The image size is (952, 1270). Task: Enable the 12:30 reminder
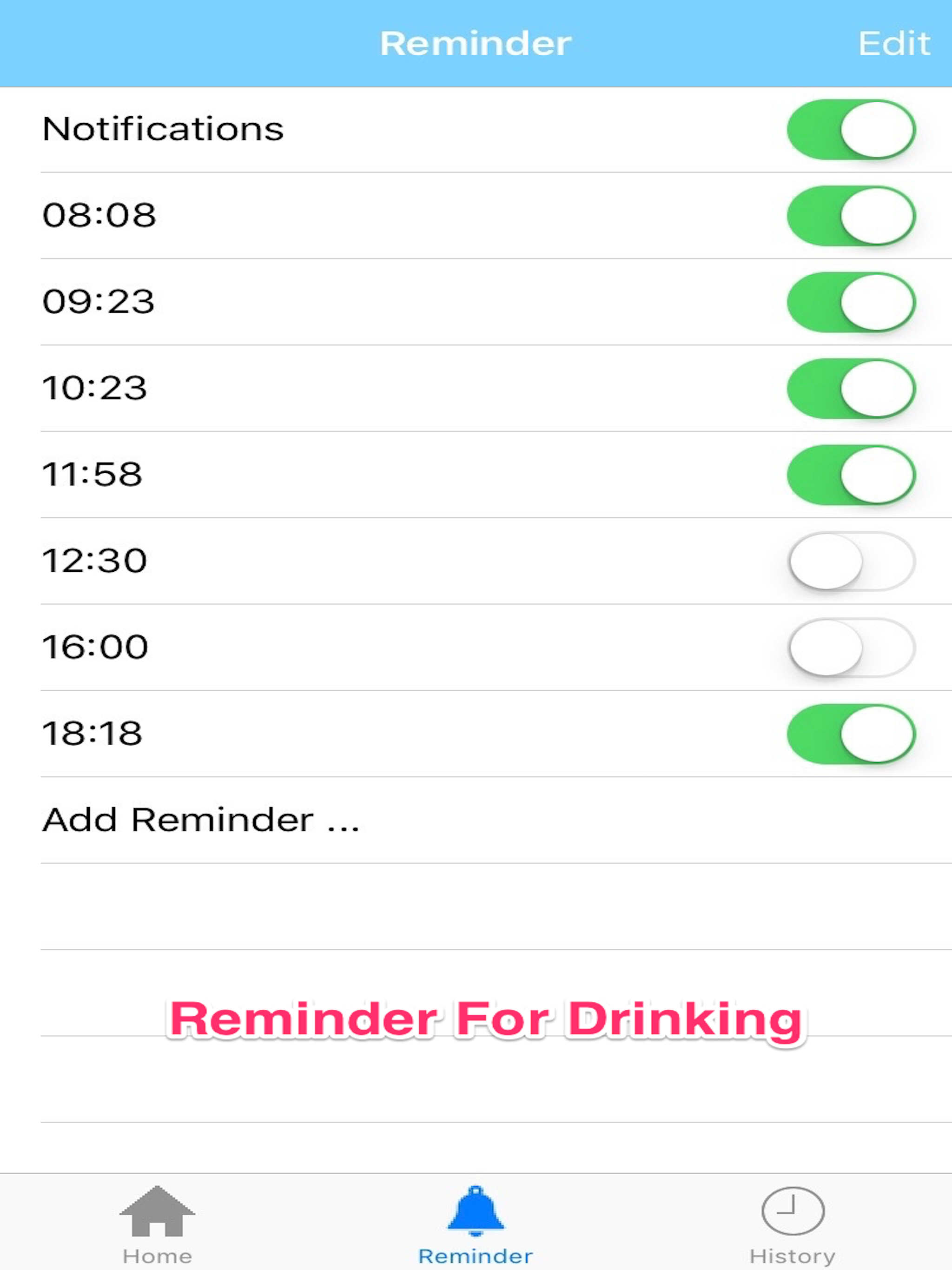point(851,561)
